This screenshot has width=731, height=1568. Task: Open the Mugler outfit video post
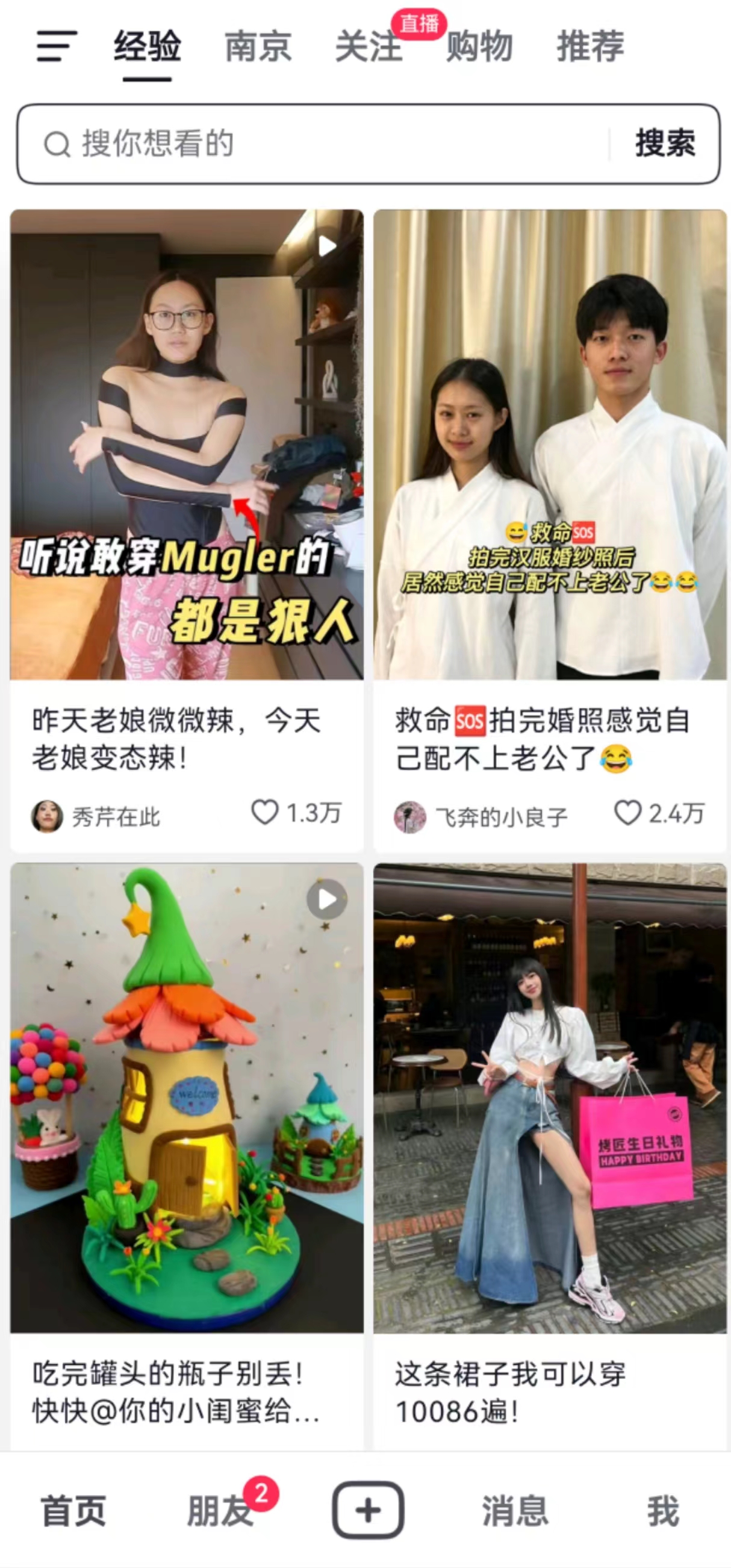click(187, 445)
